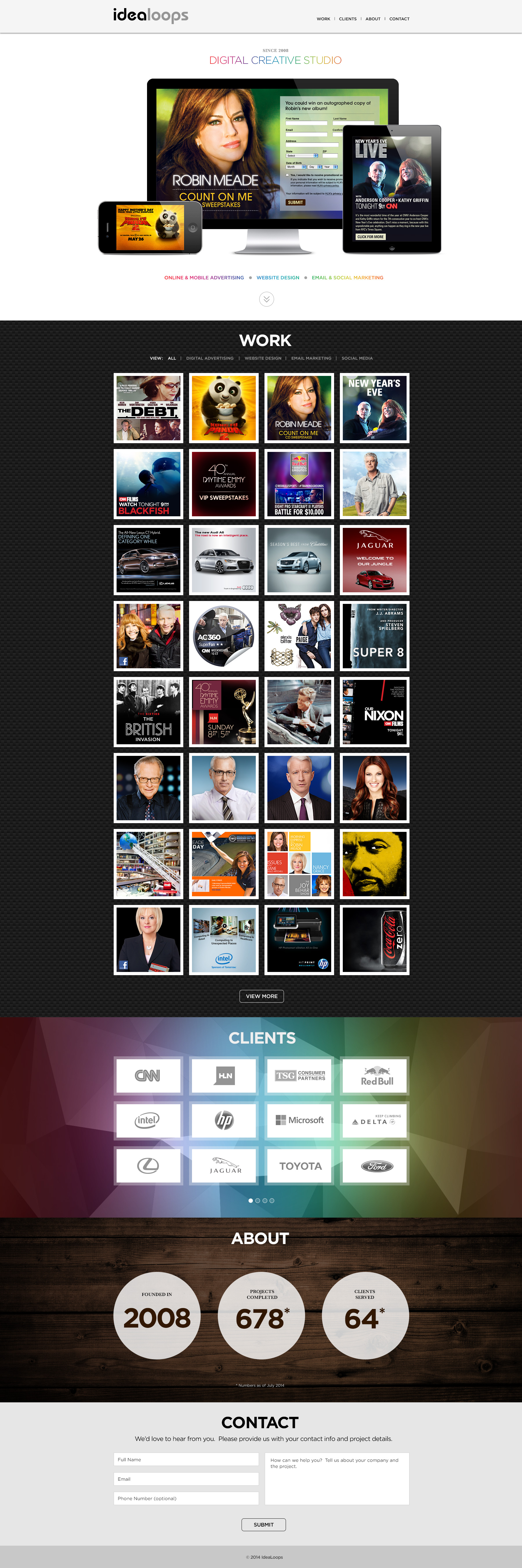Go to the CLIENTS navigation link
The image size is (522, 1568).
pyautogui.click(x=347, y=19)
